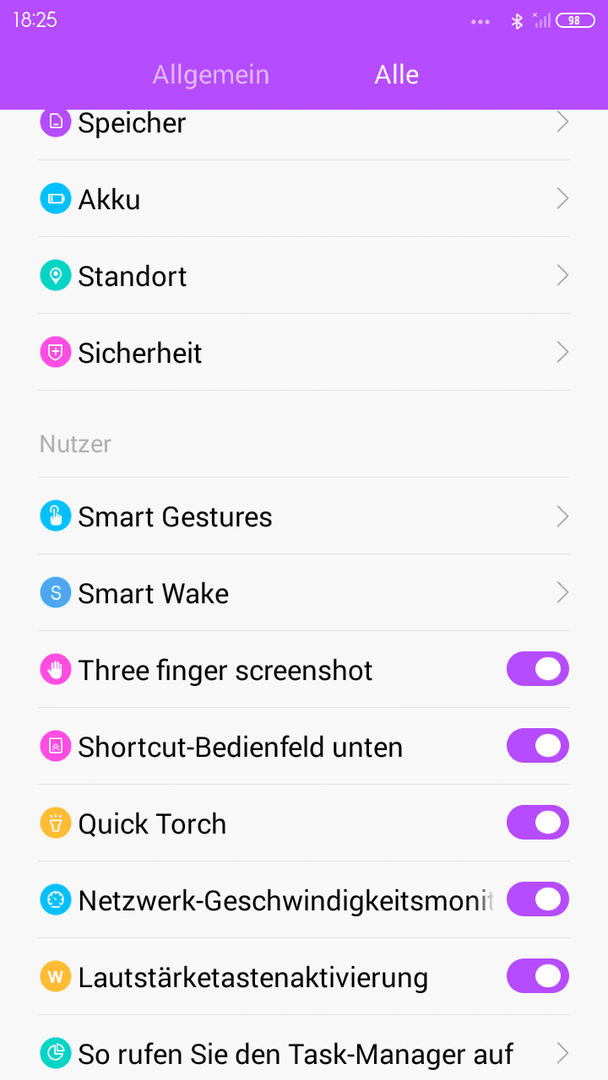
Task: Toggle Lautstärketastenaktivierung off
Action: 538,976
